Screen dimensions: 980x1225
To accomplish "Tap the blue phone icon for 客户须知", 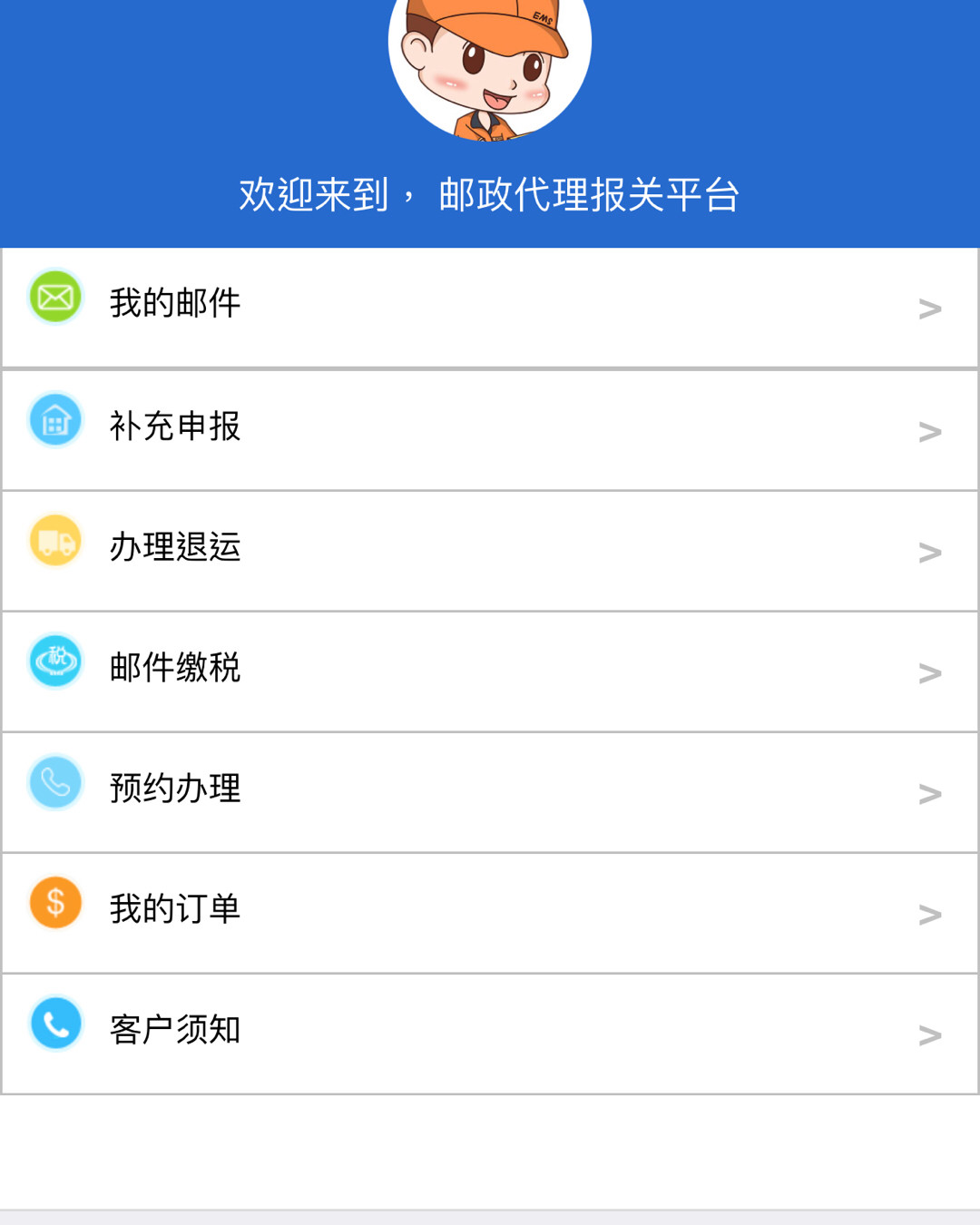I will click(55, 1024).
